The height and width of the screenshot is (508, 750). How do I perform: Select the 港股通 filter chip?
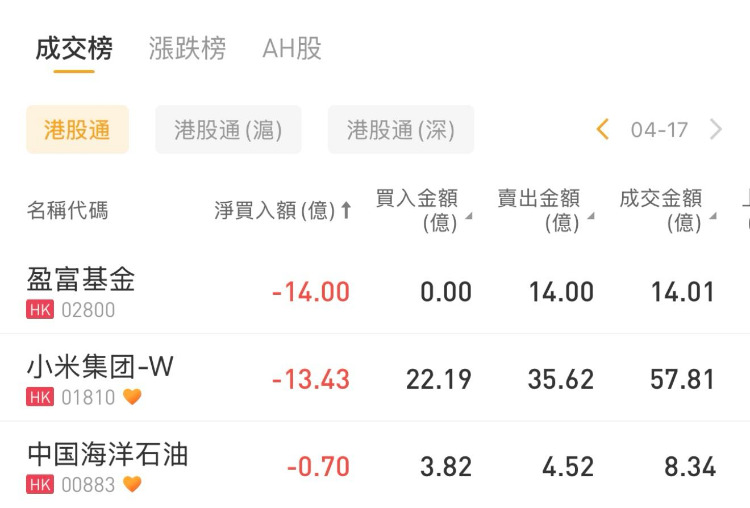tap(77, 130)
